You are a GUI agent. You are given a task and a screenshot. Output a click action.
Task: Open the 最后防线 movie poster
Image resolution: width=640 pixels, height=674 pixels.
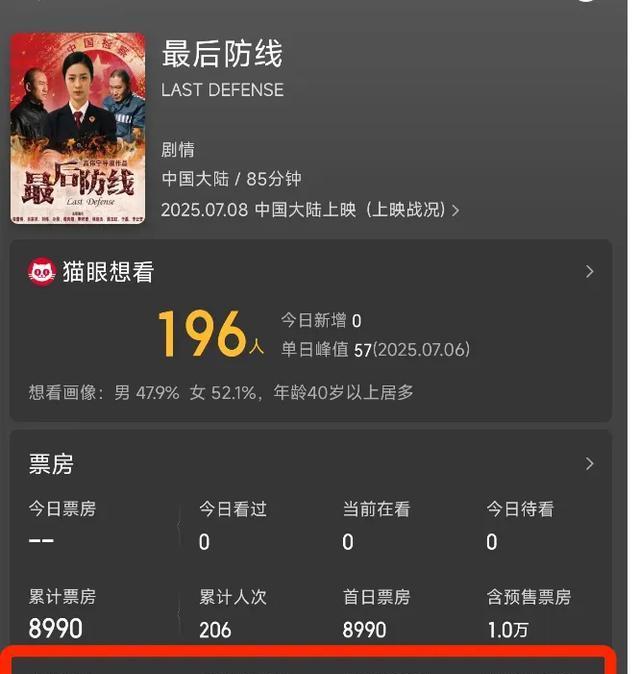pyautogui.click(x=78, y=128)
